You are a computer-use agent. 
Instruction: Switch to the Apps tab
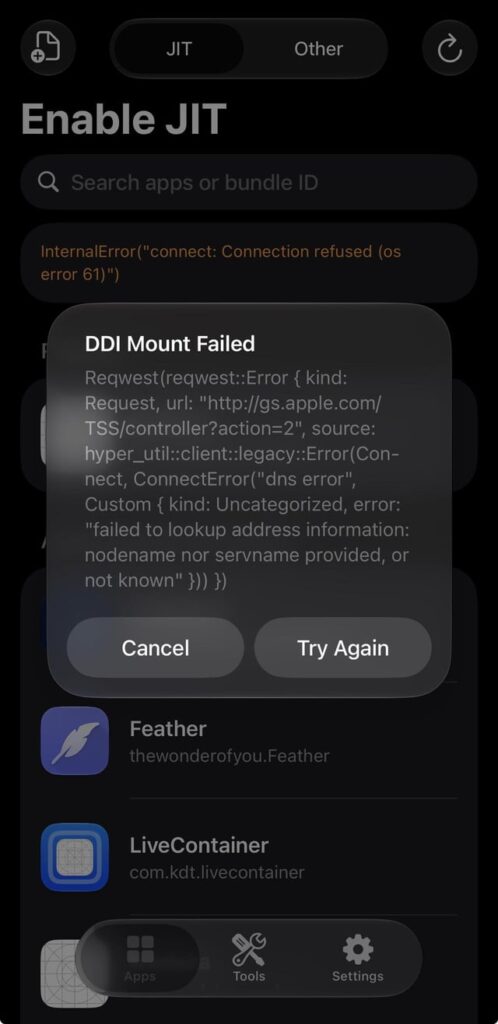[x=140, y=957]
